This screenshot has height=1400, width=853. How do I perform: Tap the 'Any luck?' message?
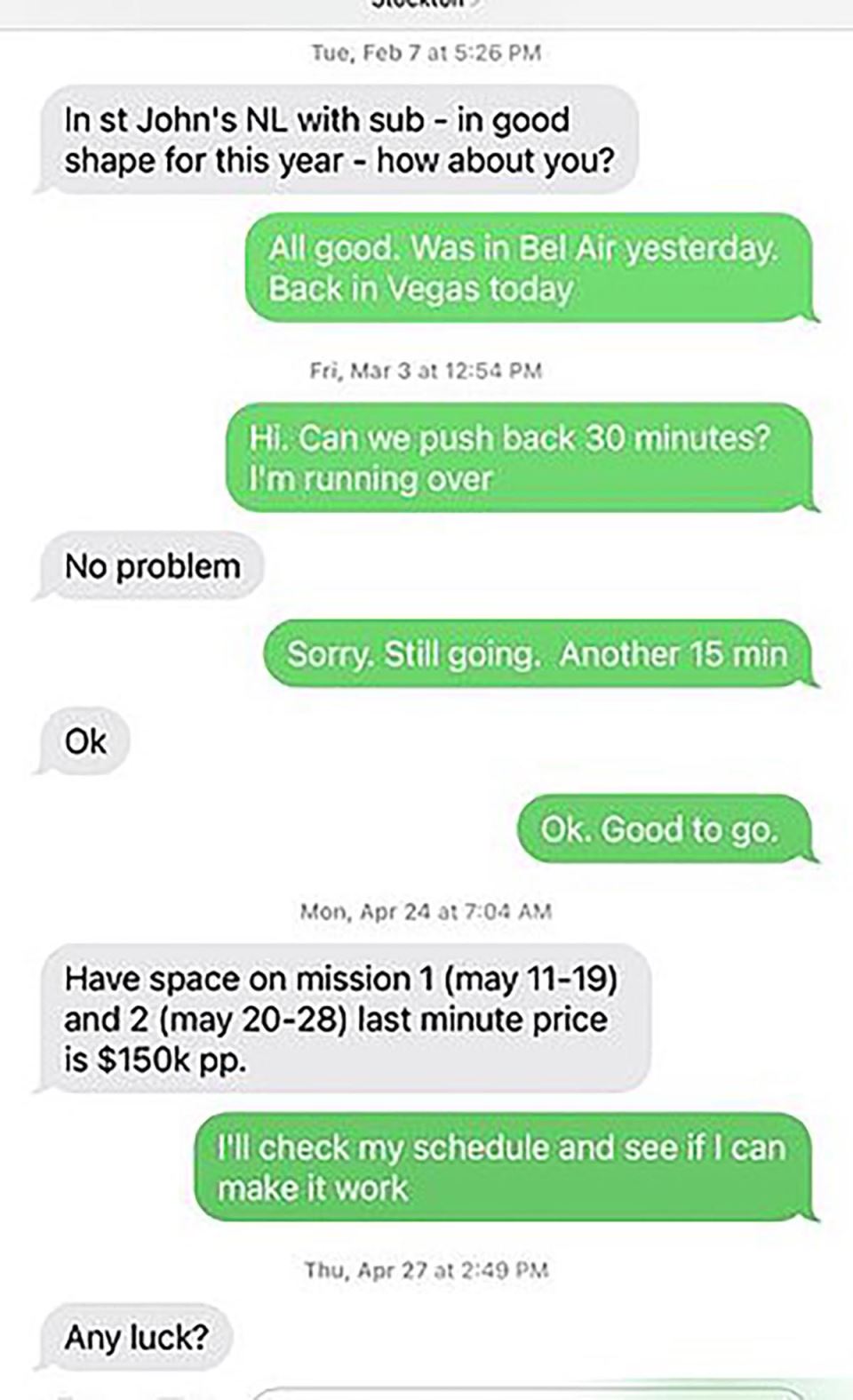(x=135, y=1335)
